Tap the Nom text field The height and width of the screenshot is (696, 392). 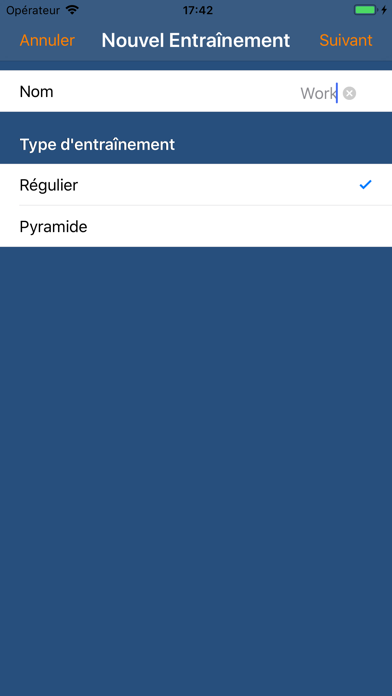click(196, 91)
